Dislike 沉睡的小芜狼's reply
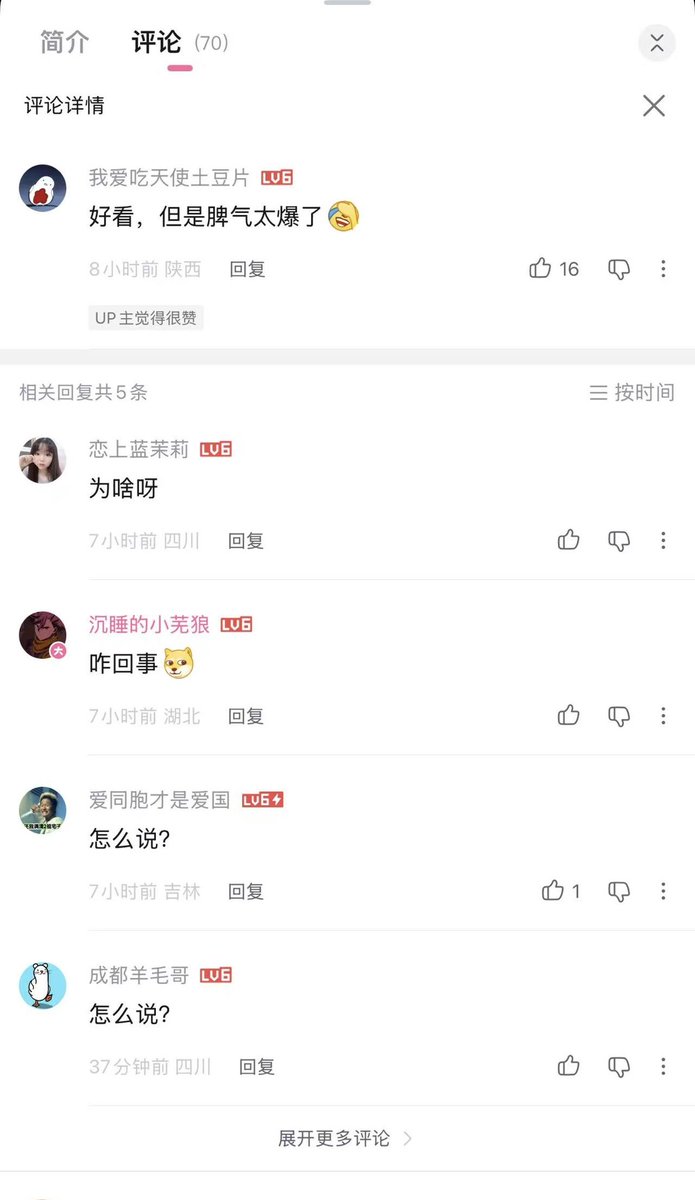Screen dimensions: 695x1200 [619, 715]
